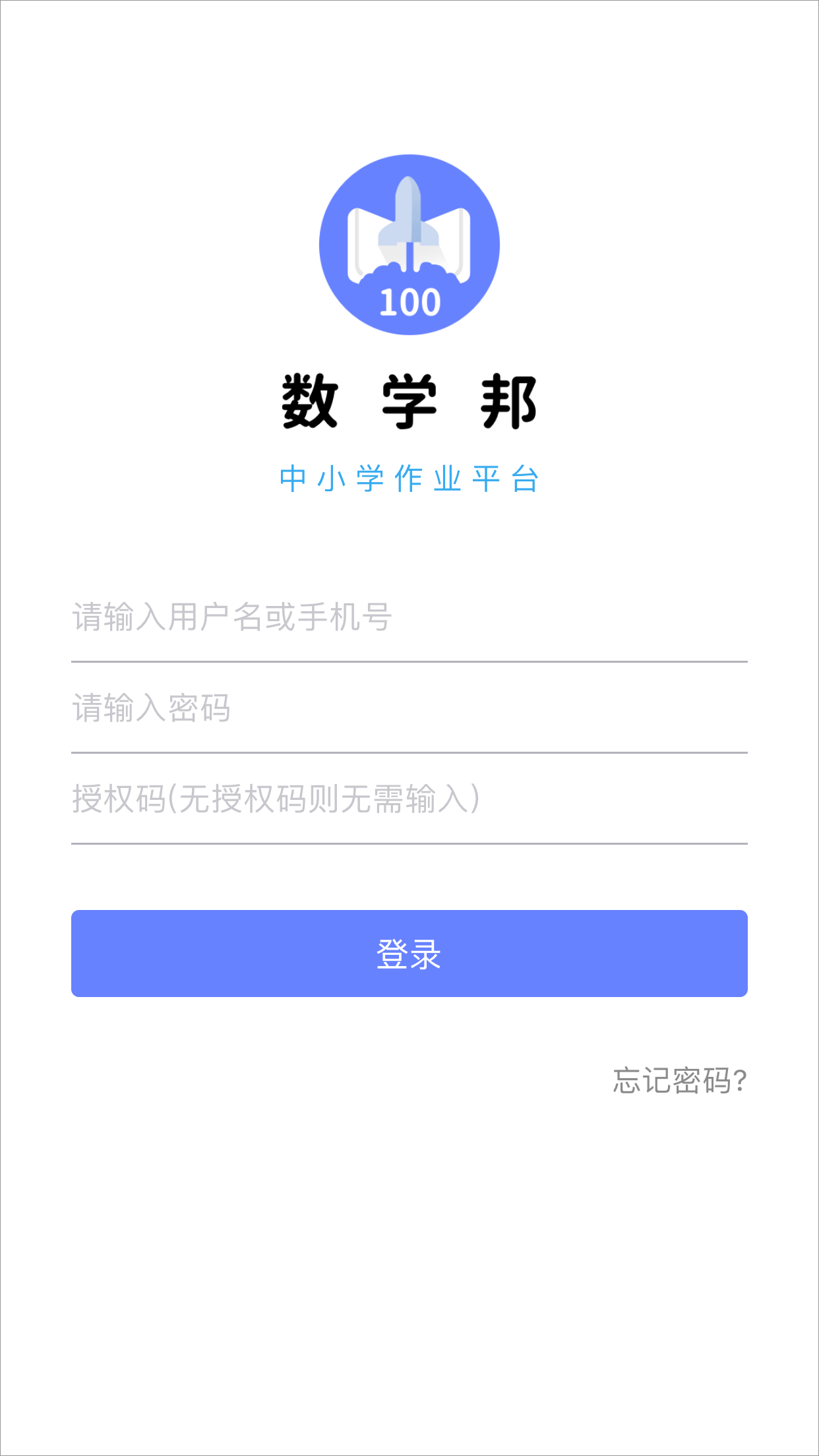Screen dimensions: 819x1456
Task: Open the 忘记密码 forgot password link
Action: (x=680, y=1081)
